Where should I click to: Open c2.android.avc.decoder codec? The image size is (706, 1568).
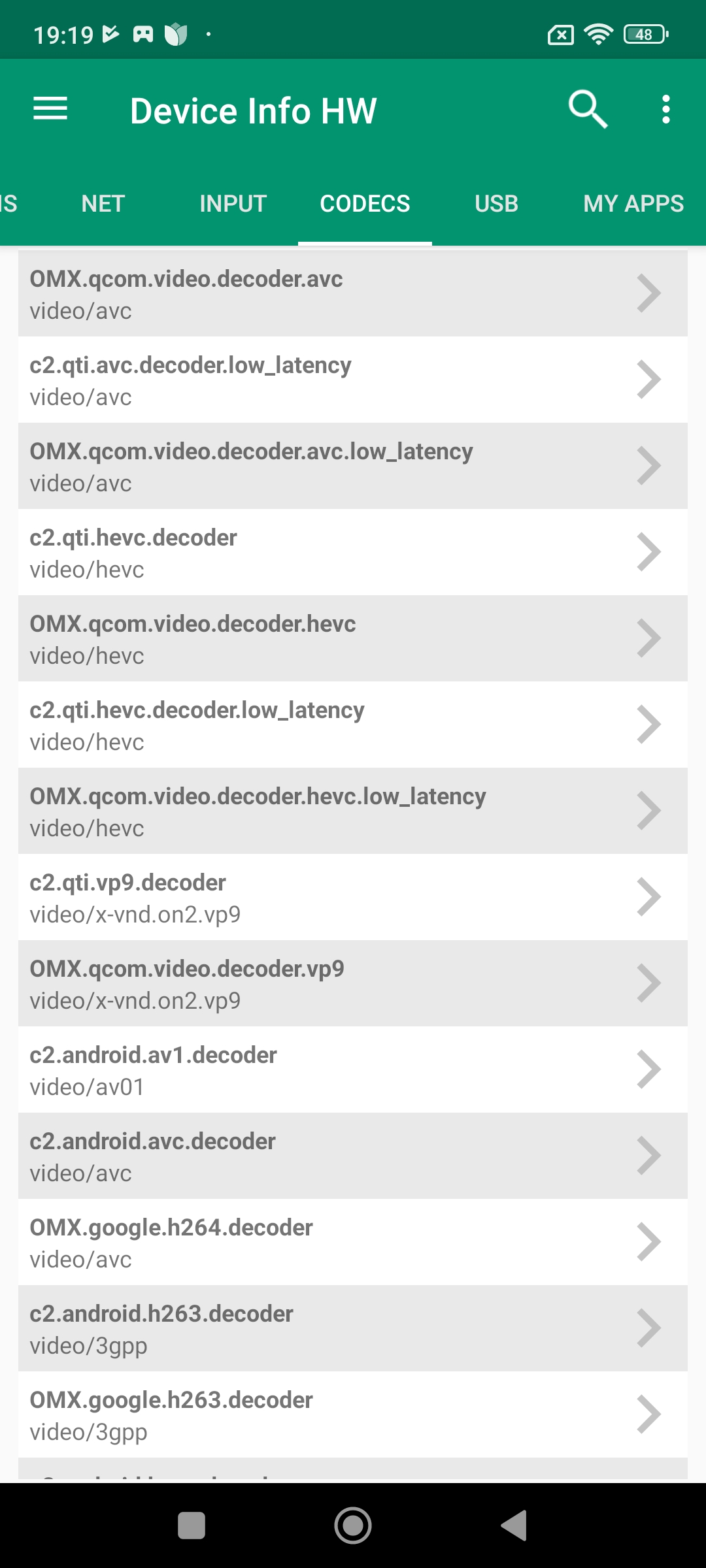point(352,1156)
